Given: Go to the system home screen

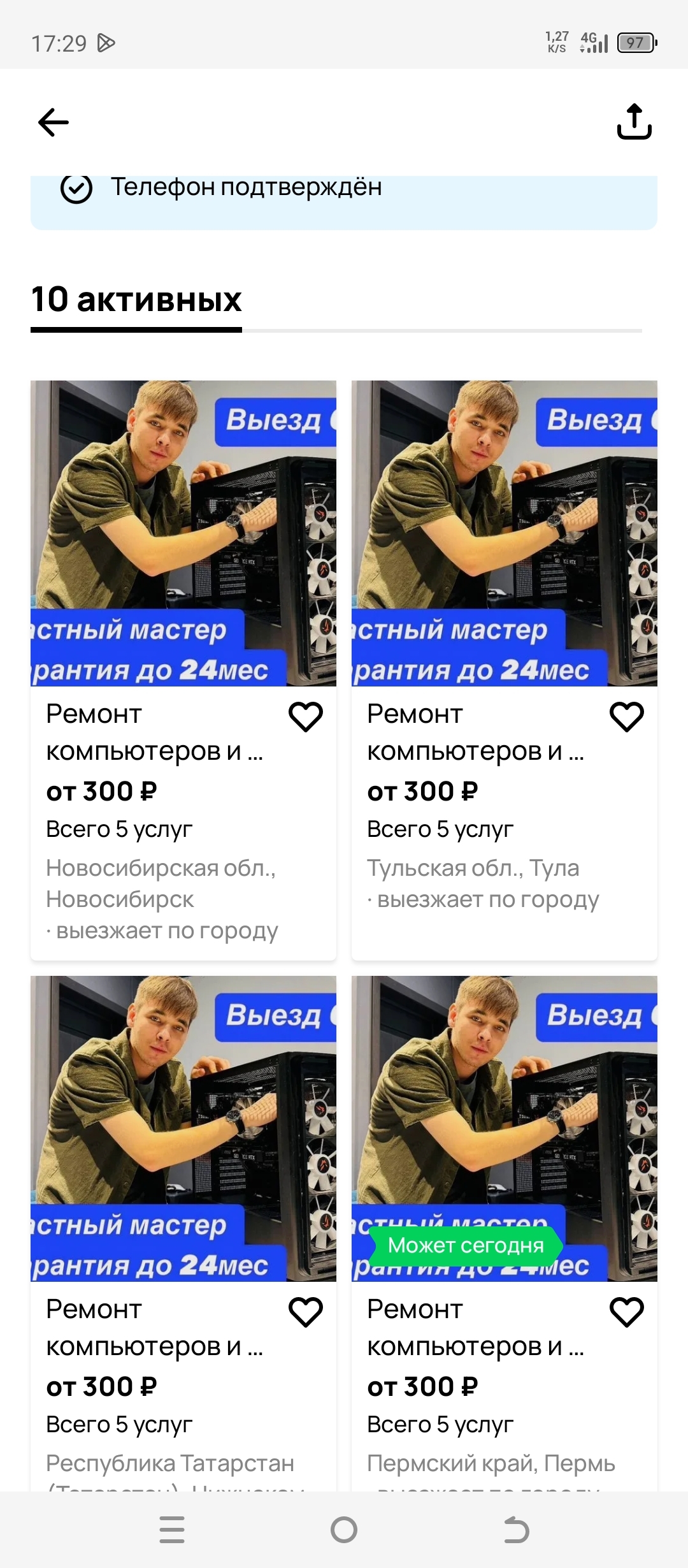Looking at the screenshot, I should 344,1530.
